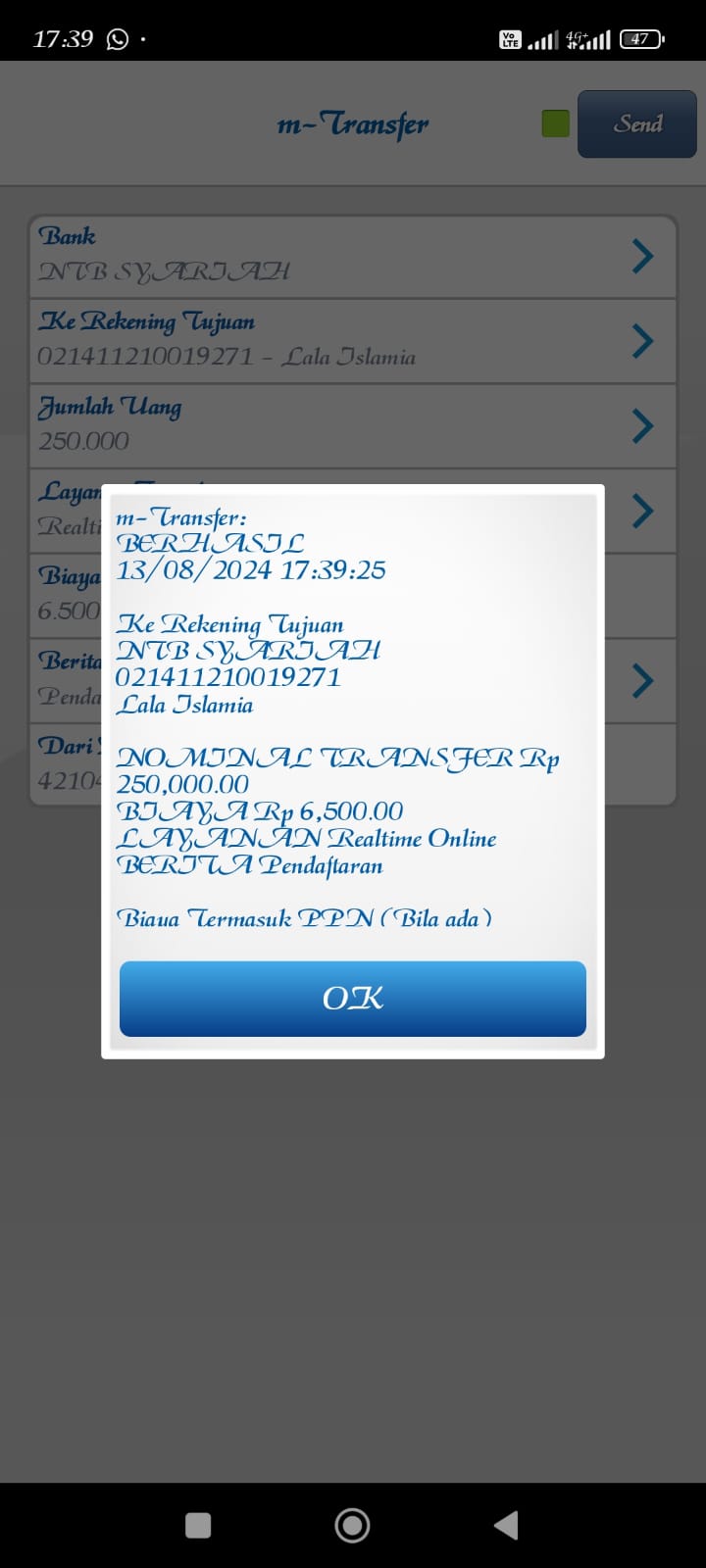706x1568 pixels.
Task: Go to the home screen
Action: (352, 1525)
